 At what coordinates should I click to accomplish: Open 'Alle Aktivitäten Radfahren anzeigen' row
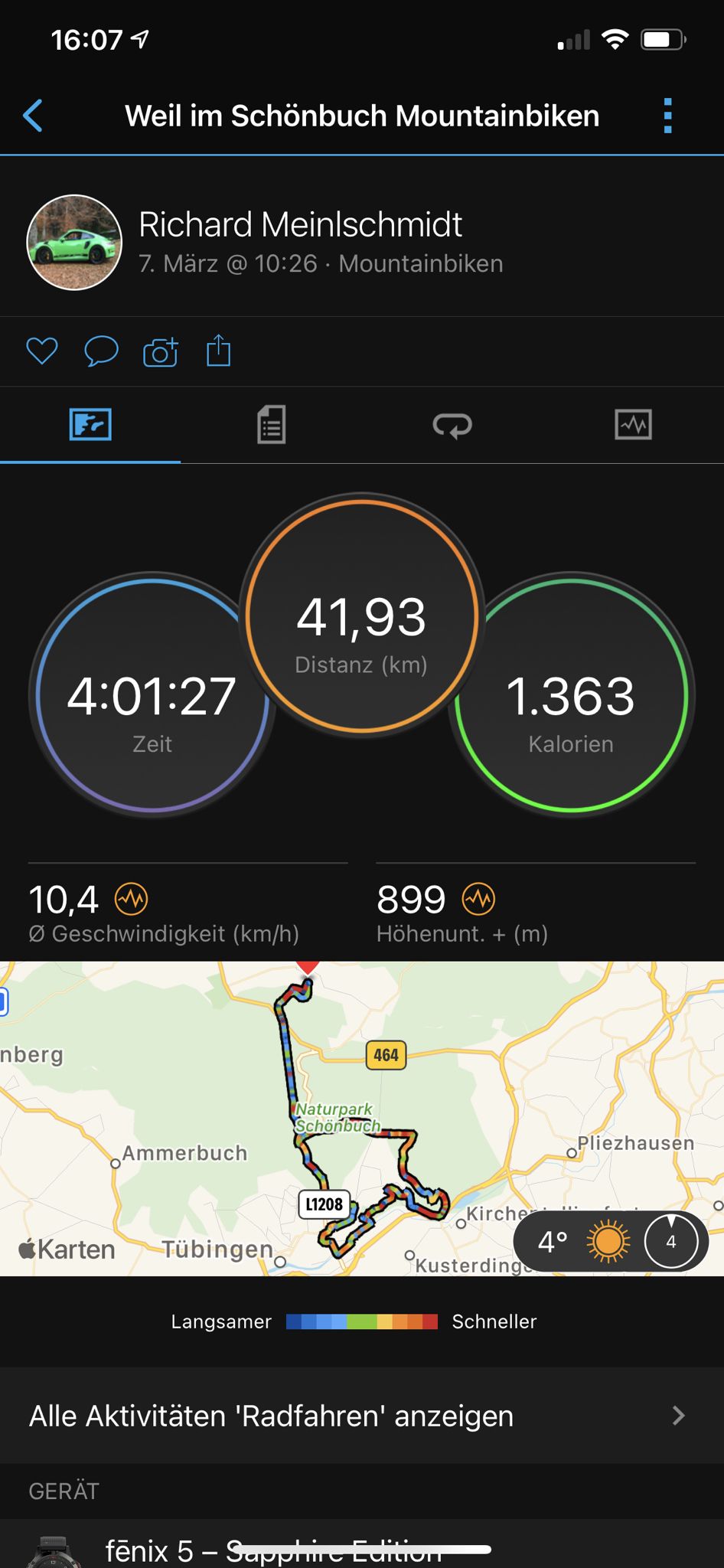tap(362, 1416)
